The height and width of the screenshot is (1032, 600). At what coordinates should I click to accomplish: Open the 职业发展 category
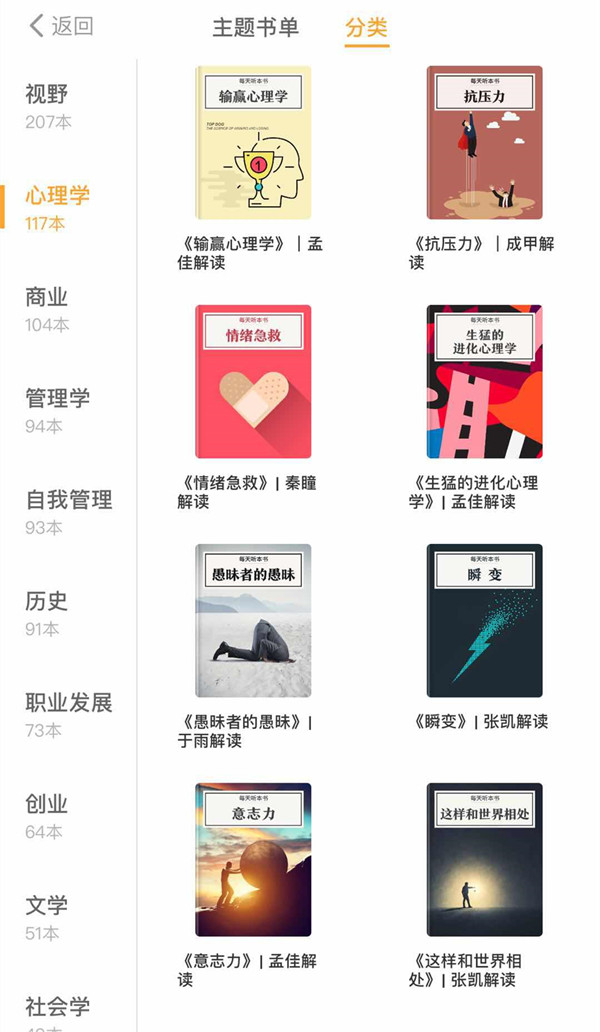(68, 713)
